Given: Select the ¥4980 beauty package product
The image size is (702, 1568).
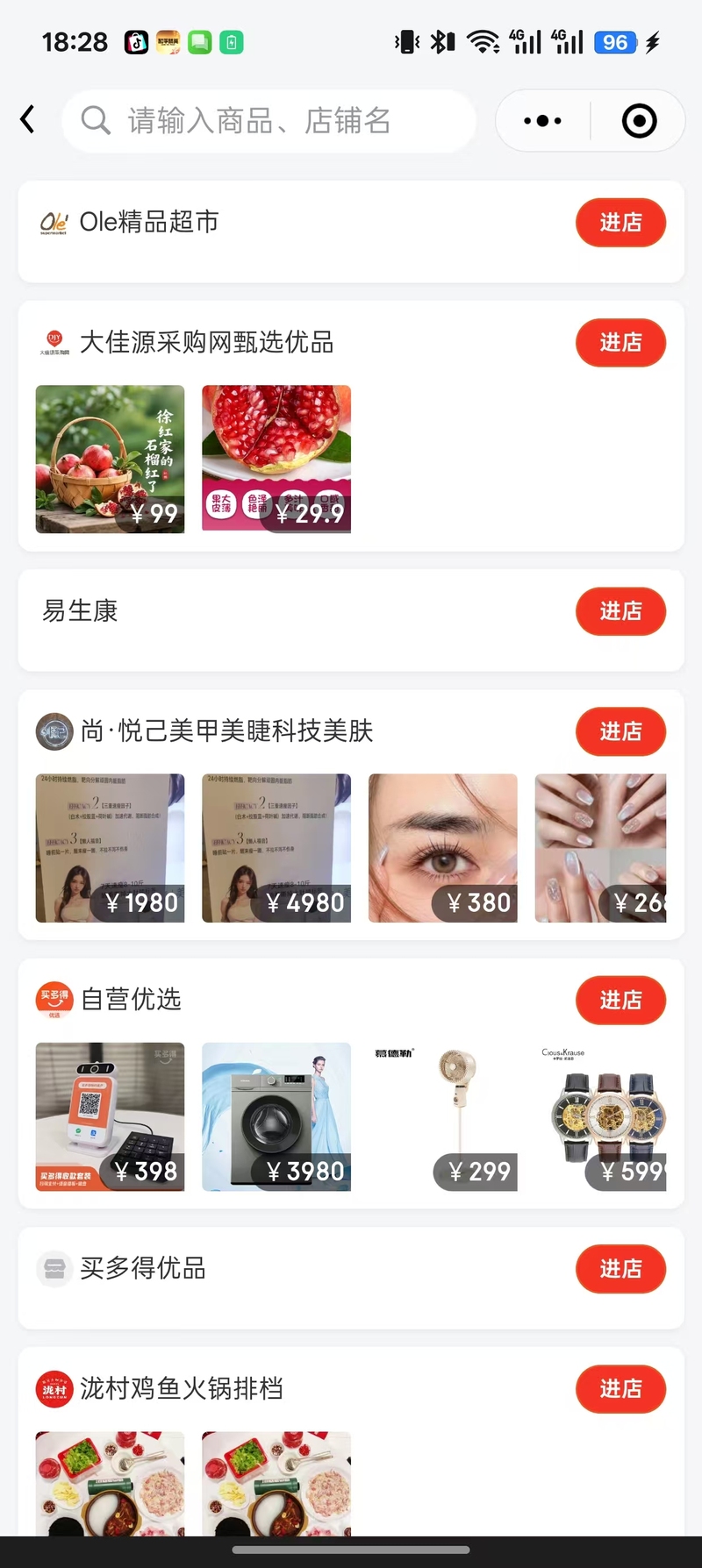Looking at the screenshot, I should click(276, 848).
